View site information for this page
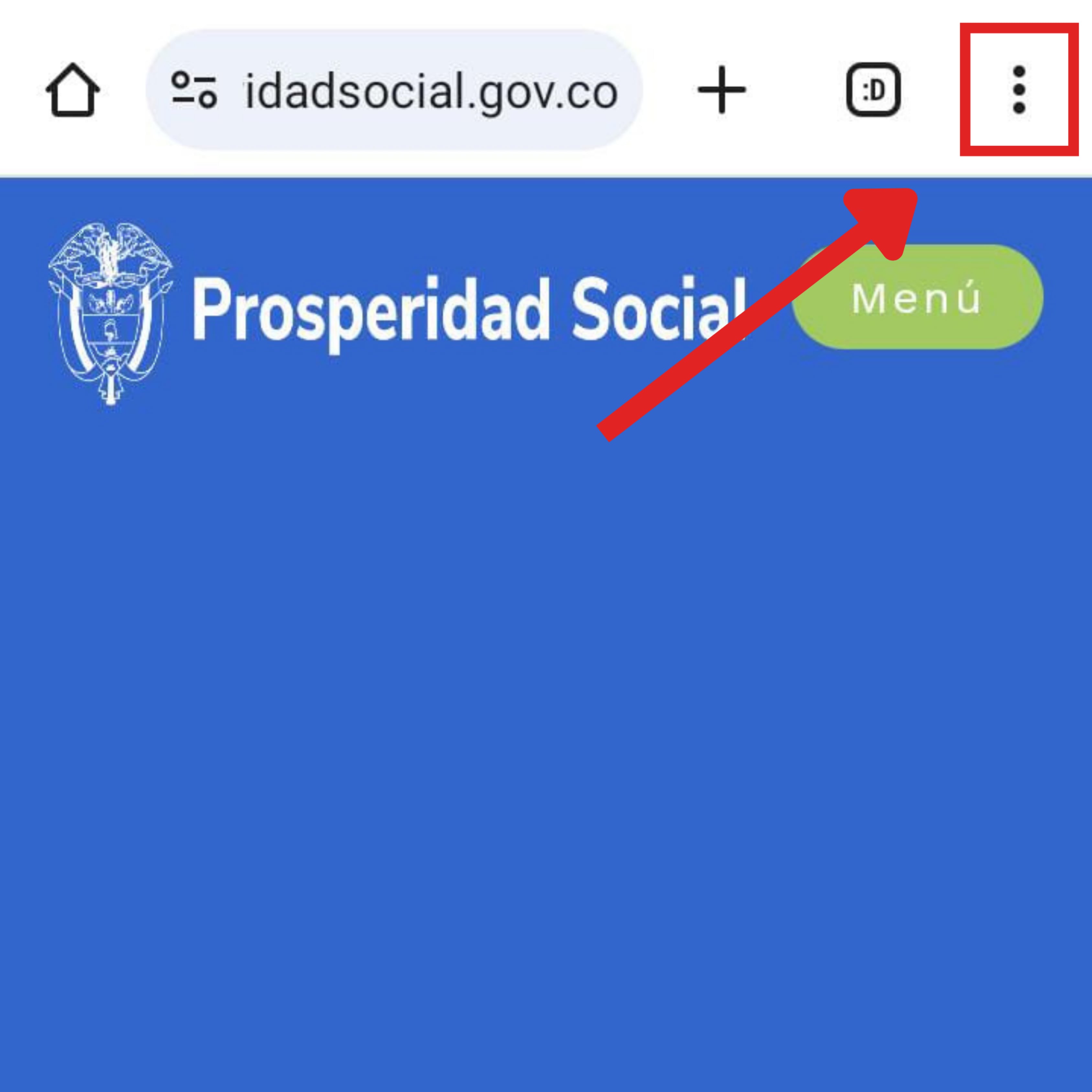 pyautogui.click(x=194, y=91)
